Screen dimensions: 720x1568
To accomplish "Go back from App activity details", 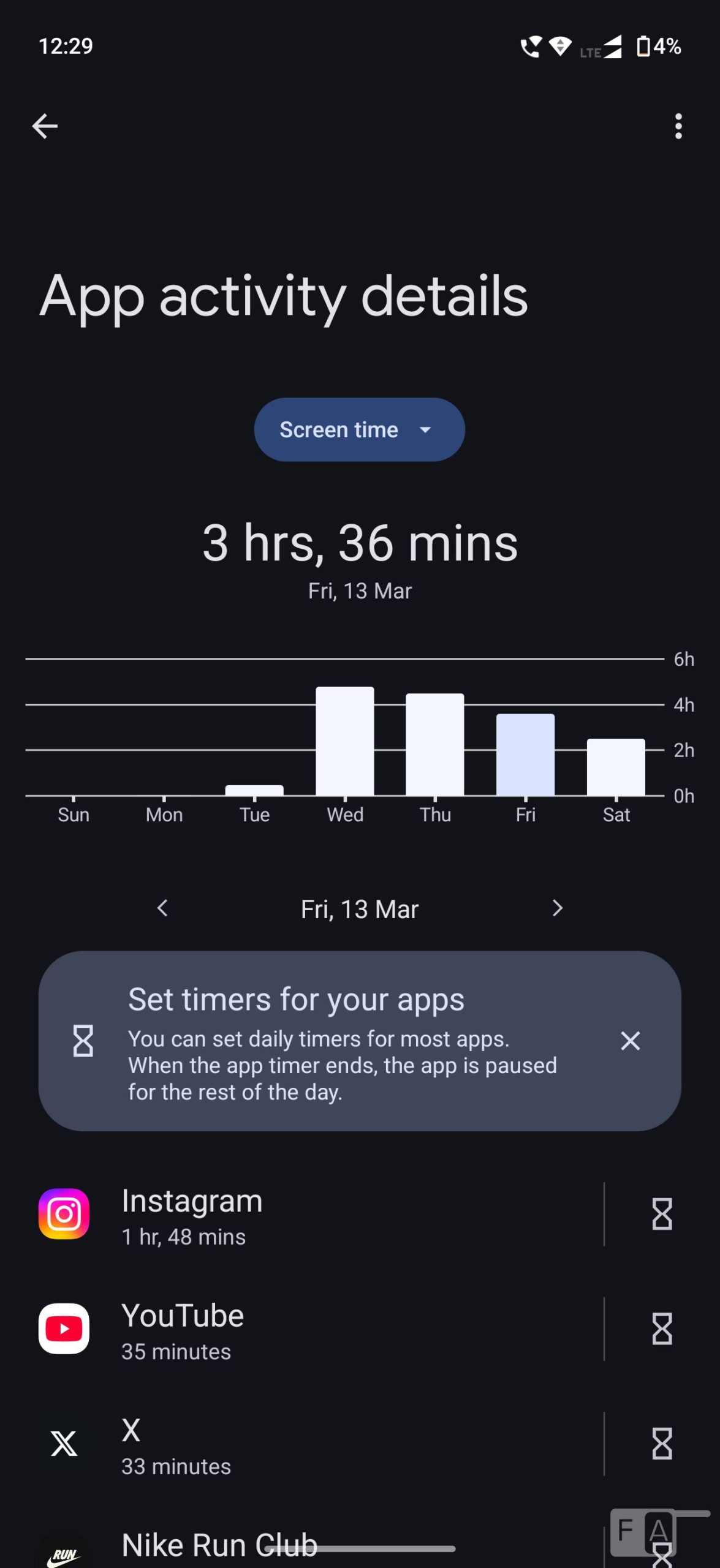I will tap(45, 126).
